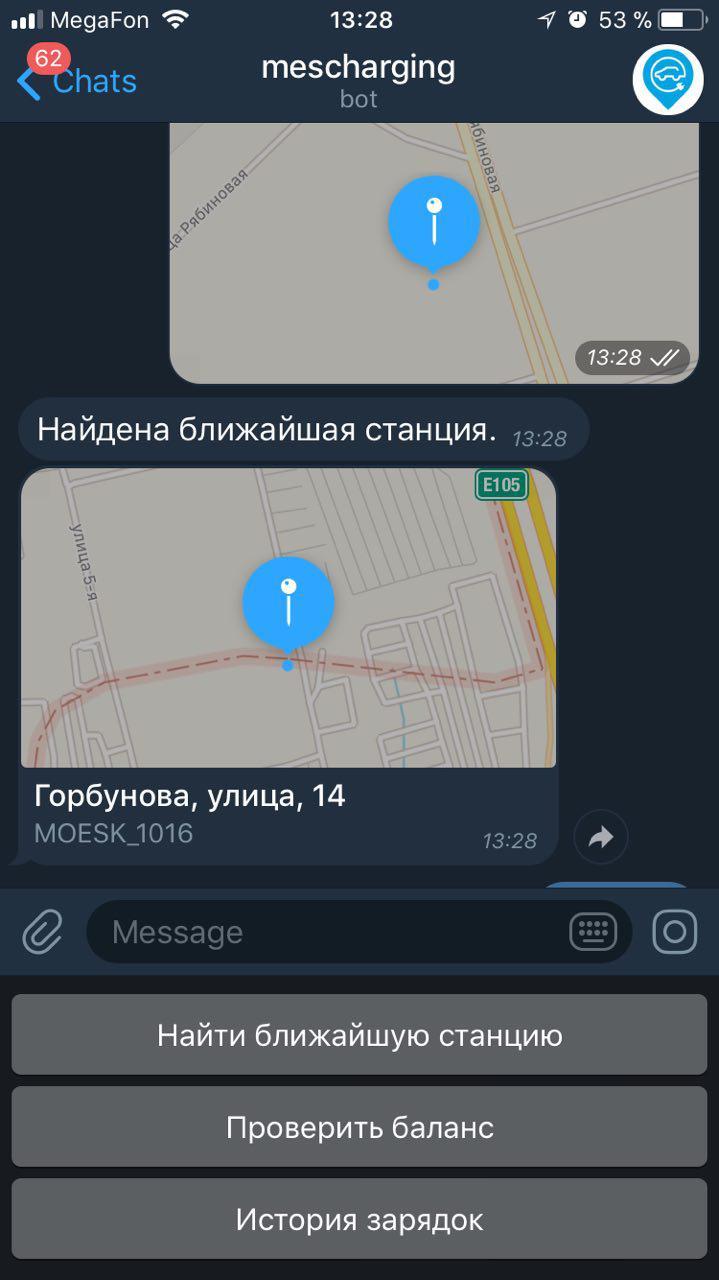The image size is (719, 1280).
Task: Open История зарядок
Action: tap(359, 1219)
